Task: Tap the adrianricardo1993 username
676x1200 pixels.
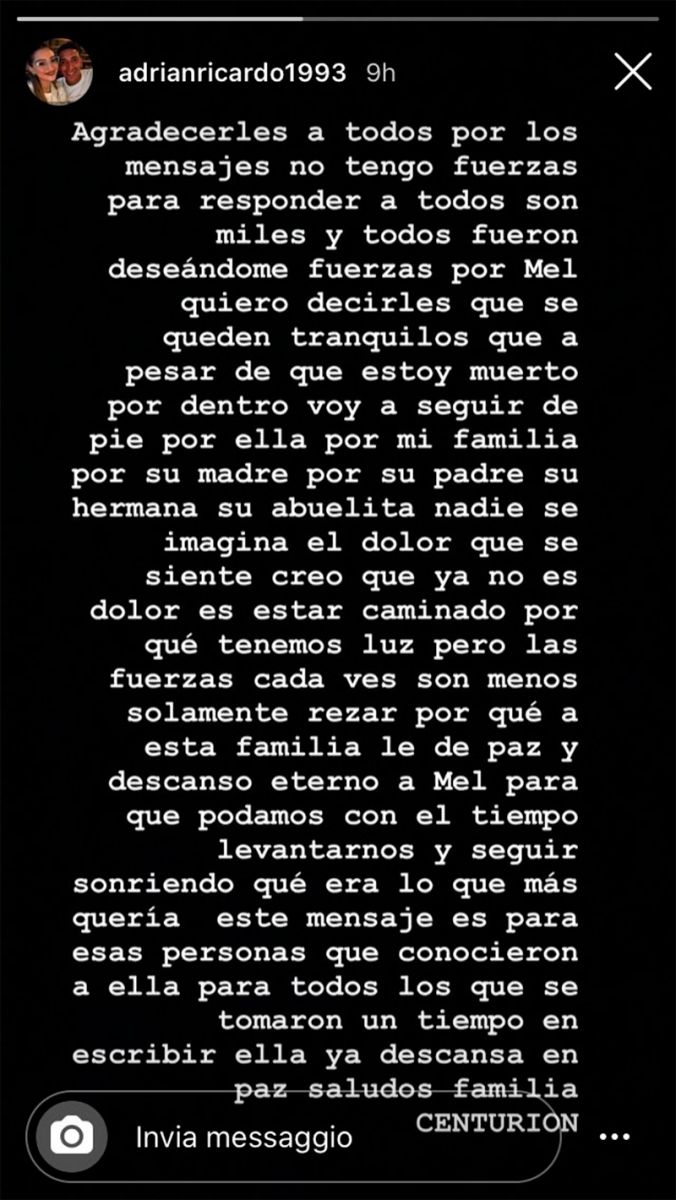Action: pos(231,73)
